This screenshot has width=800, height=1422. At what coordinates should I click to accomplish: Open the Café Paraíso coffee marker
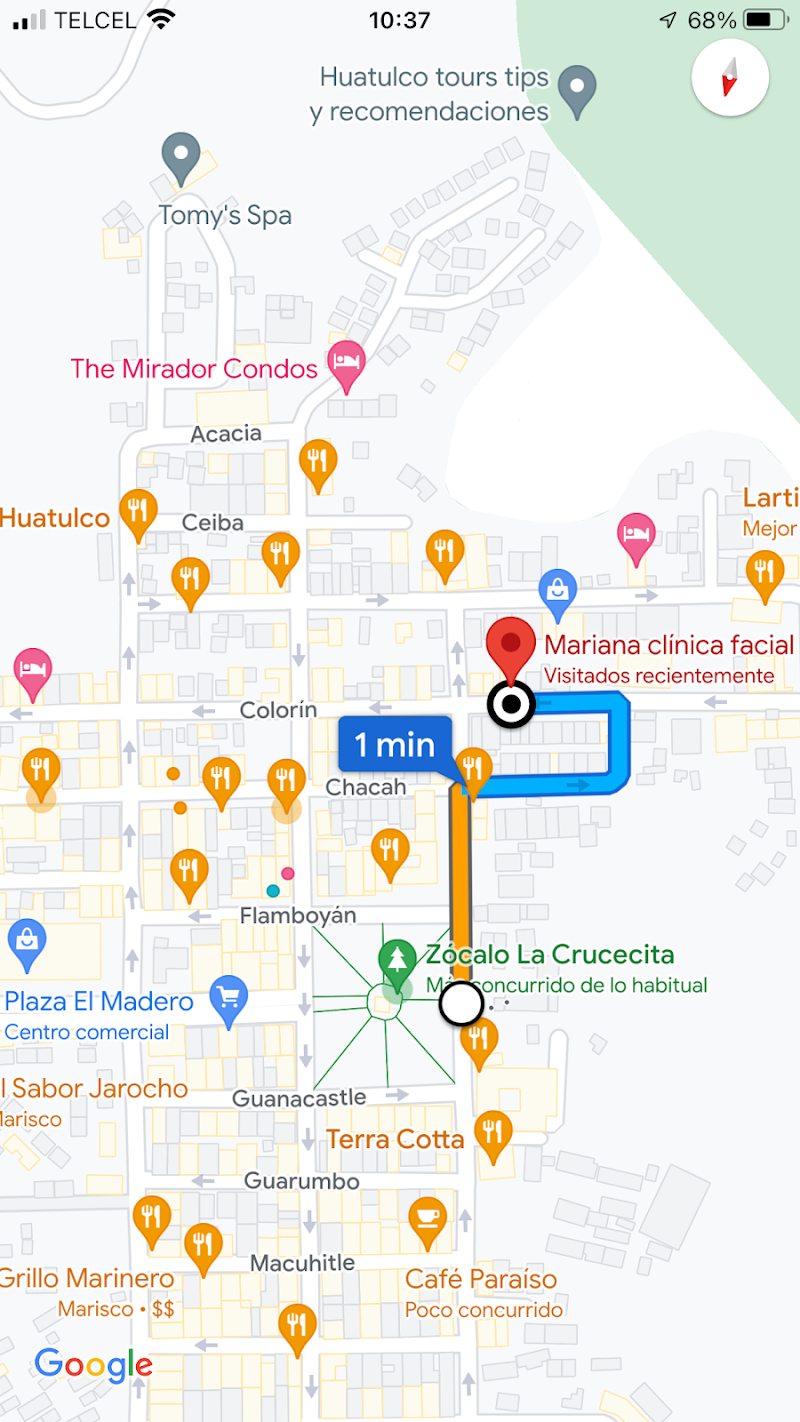(428, 1220)
